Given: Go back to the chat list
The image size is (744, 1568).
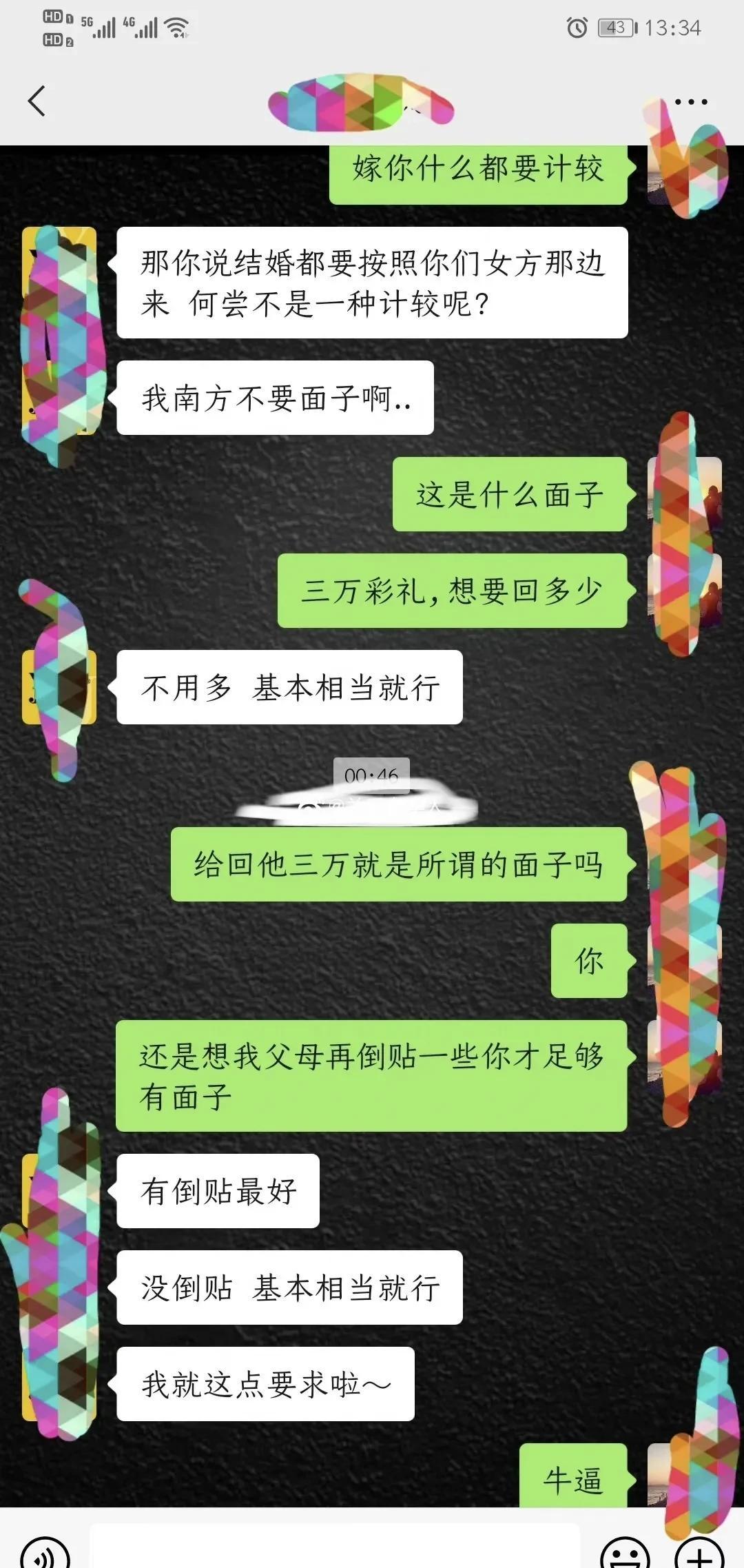Looking at the screenshot, I should pos(37,101).
